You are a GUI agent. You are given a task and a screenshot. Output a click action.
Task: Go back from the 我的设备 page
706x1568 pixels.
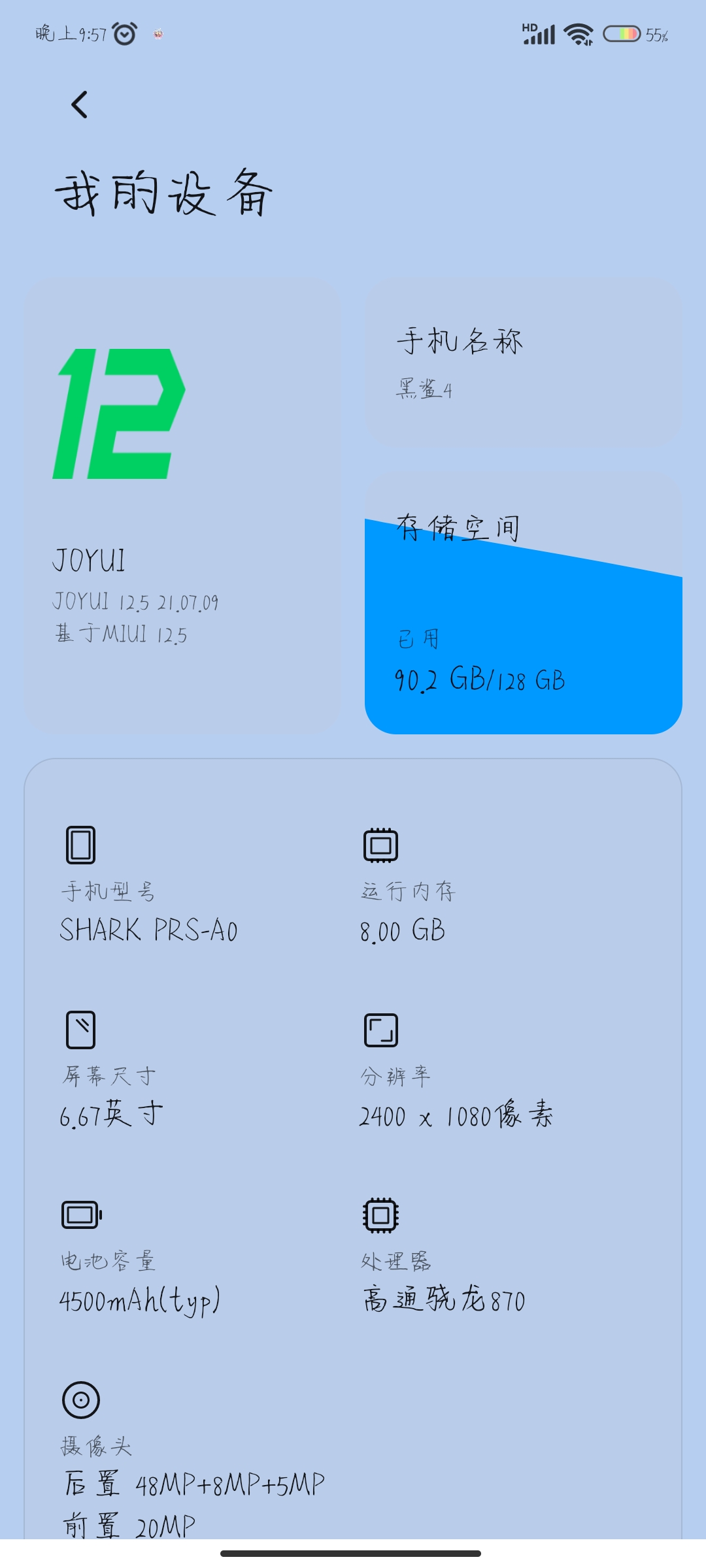tap(79, 105)
